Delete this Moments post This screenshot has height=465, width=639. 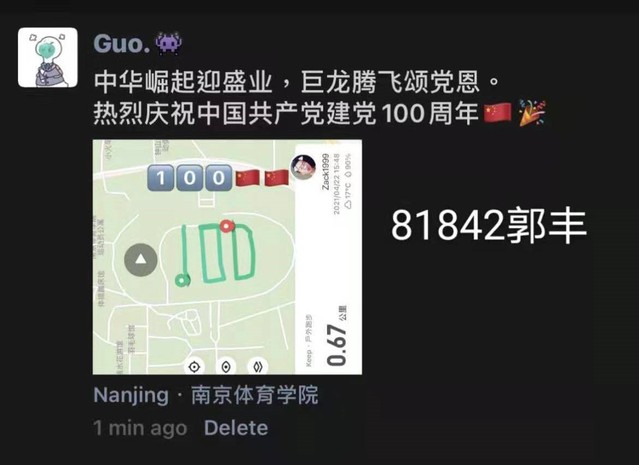(236, 428)
